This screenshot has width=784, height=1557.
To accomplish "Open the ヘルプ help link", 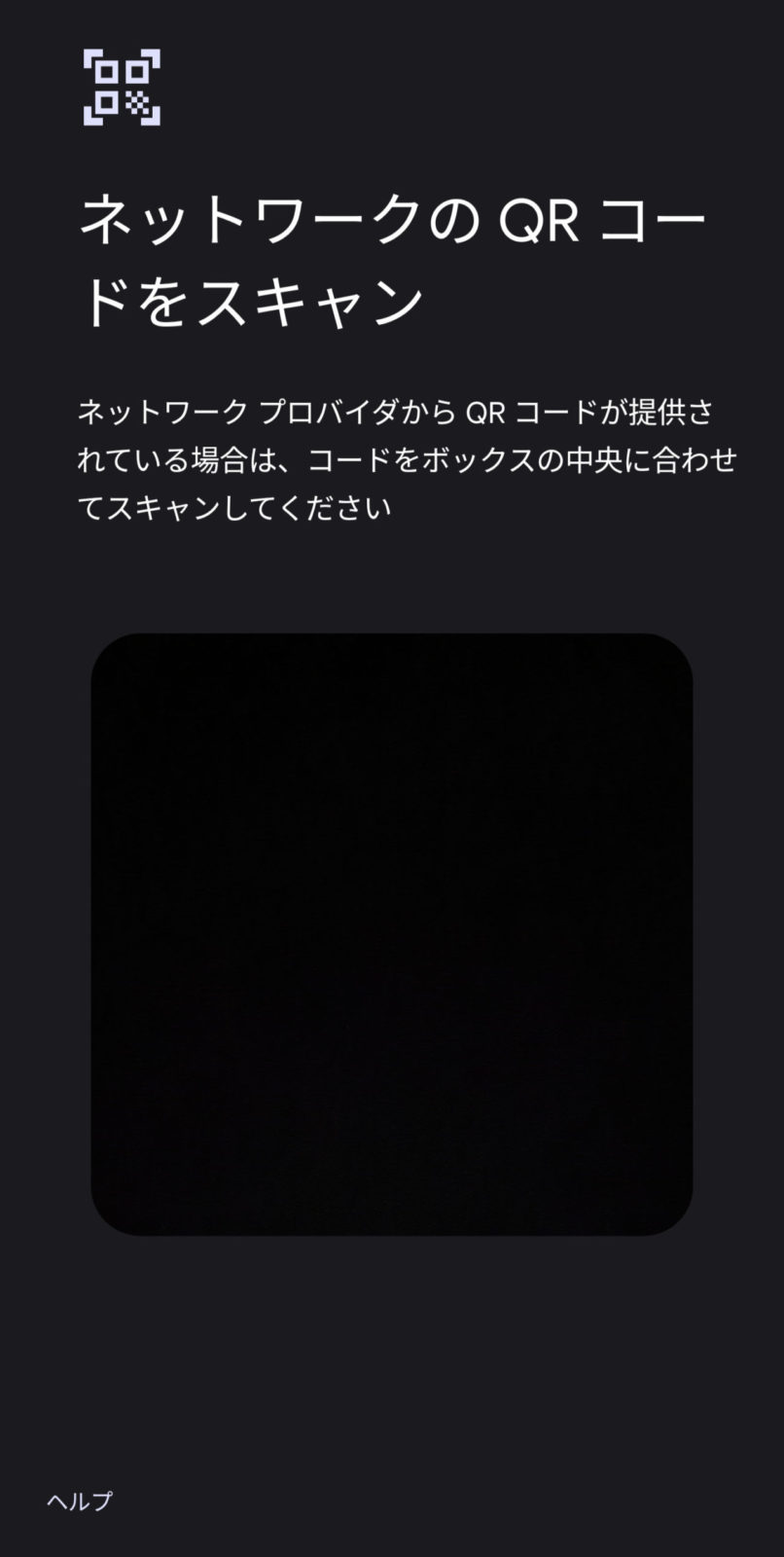I will (80, 1501).
